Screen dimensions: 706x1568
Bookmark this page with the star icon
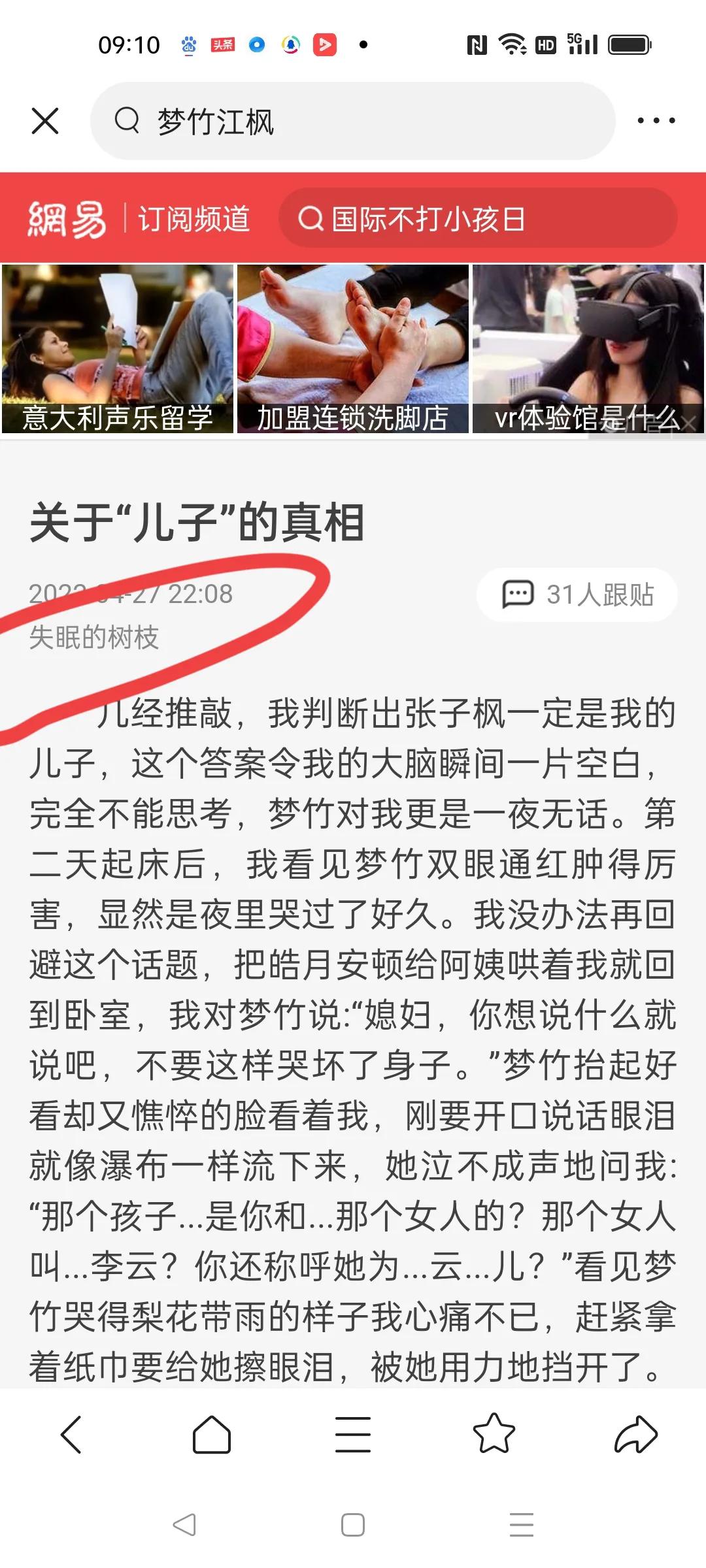pos(494,1435)
